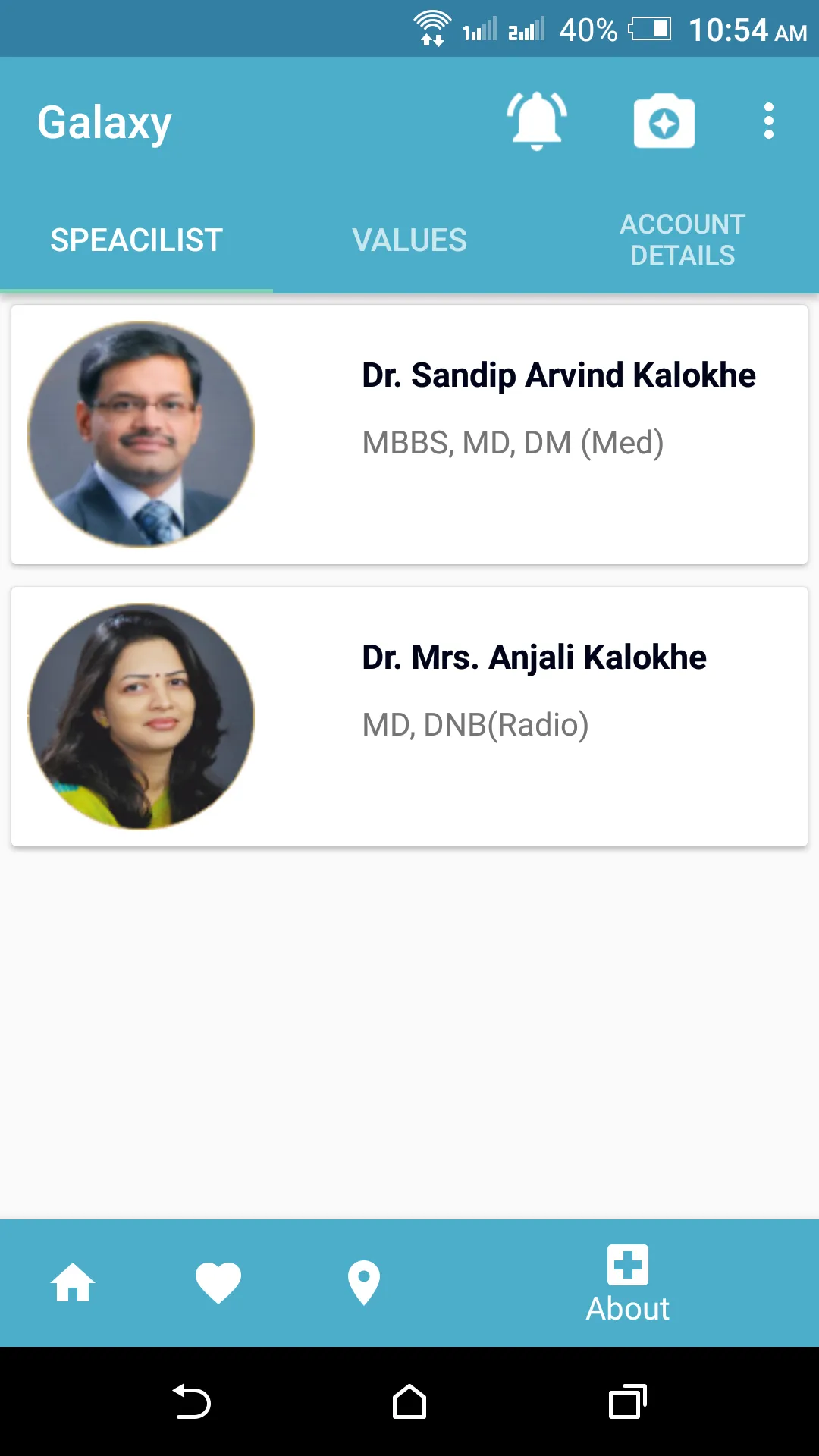Tap the medical kit icon in the app bar
The height and width of the screenshot is (1456, 819).
pos(664,121)
